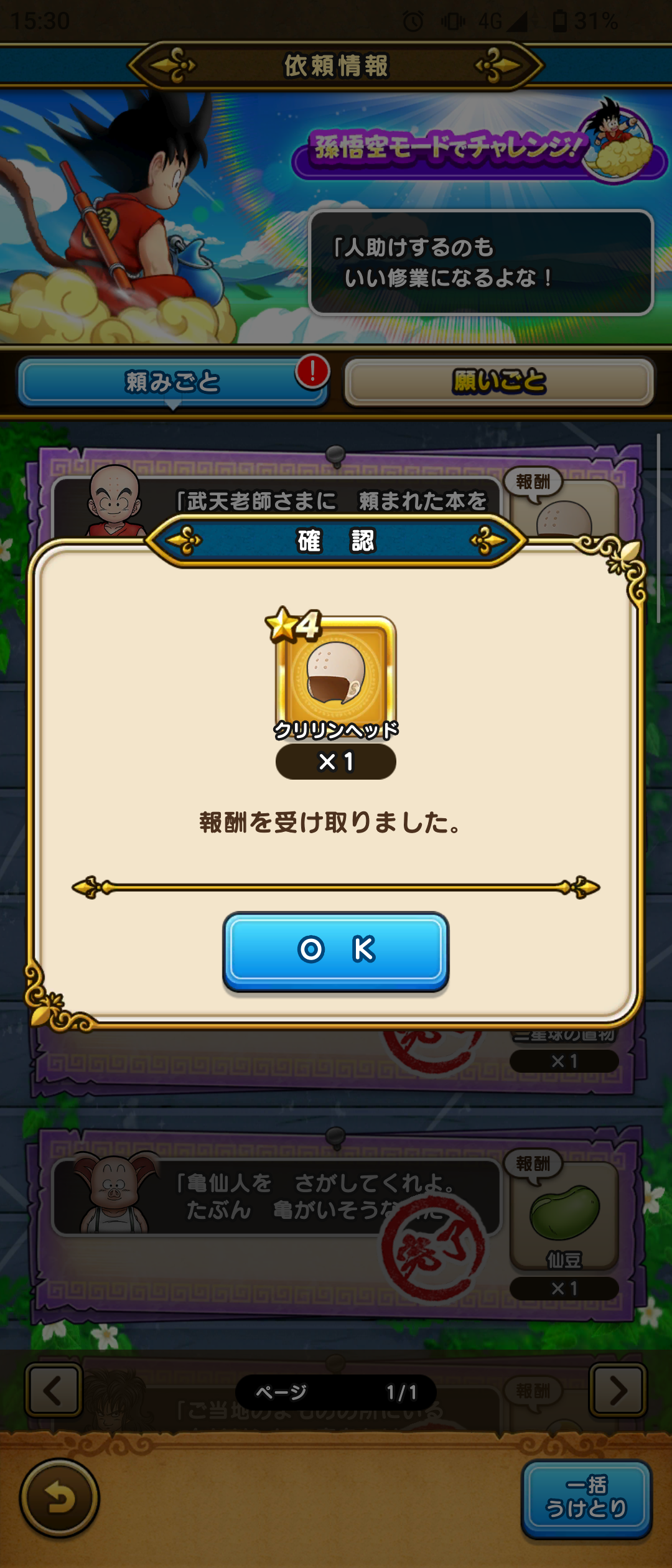
Task: Confirm the reward dialog with OK
Action: pos(335,950)
